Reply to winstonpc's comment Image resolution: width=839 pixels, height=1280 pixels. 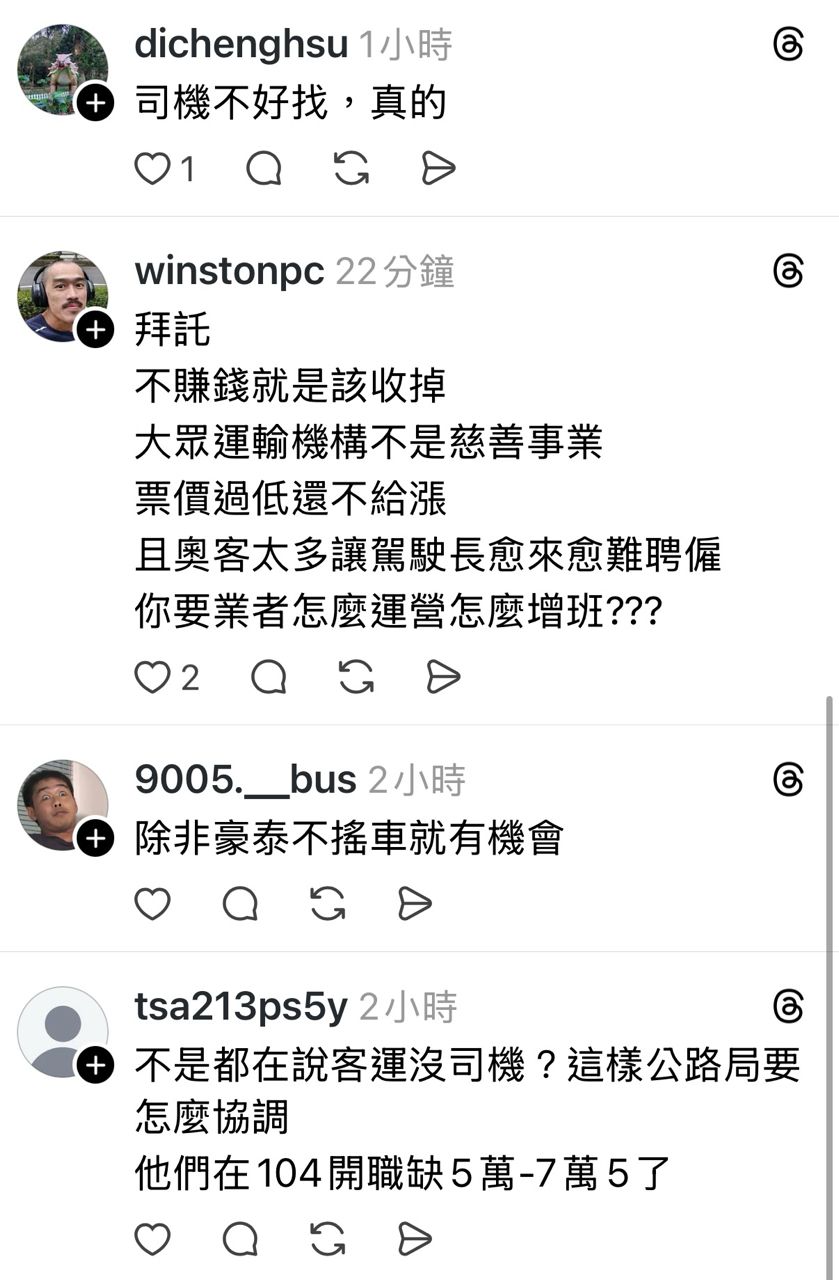tap(268, 677)
